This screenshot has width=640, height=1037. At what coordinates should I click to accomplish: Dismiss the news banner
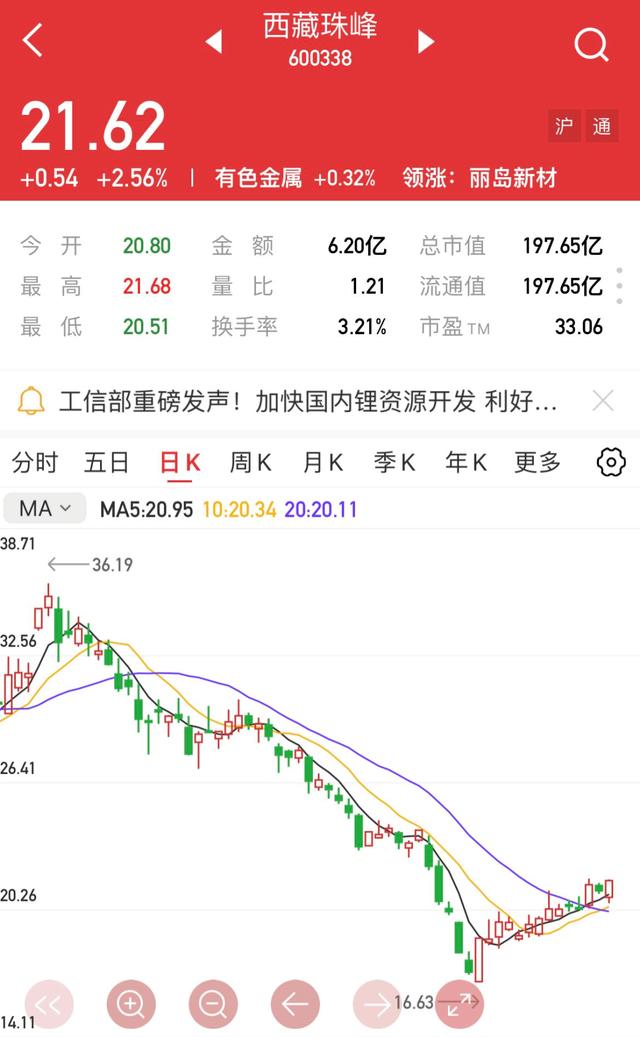pos(603,402)
